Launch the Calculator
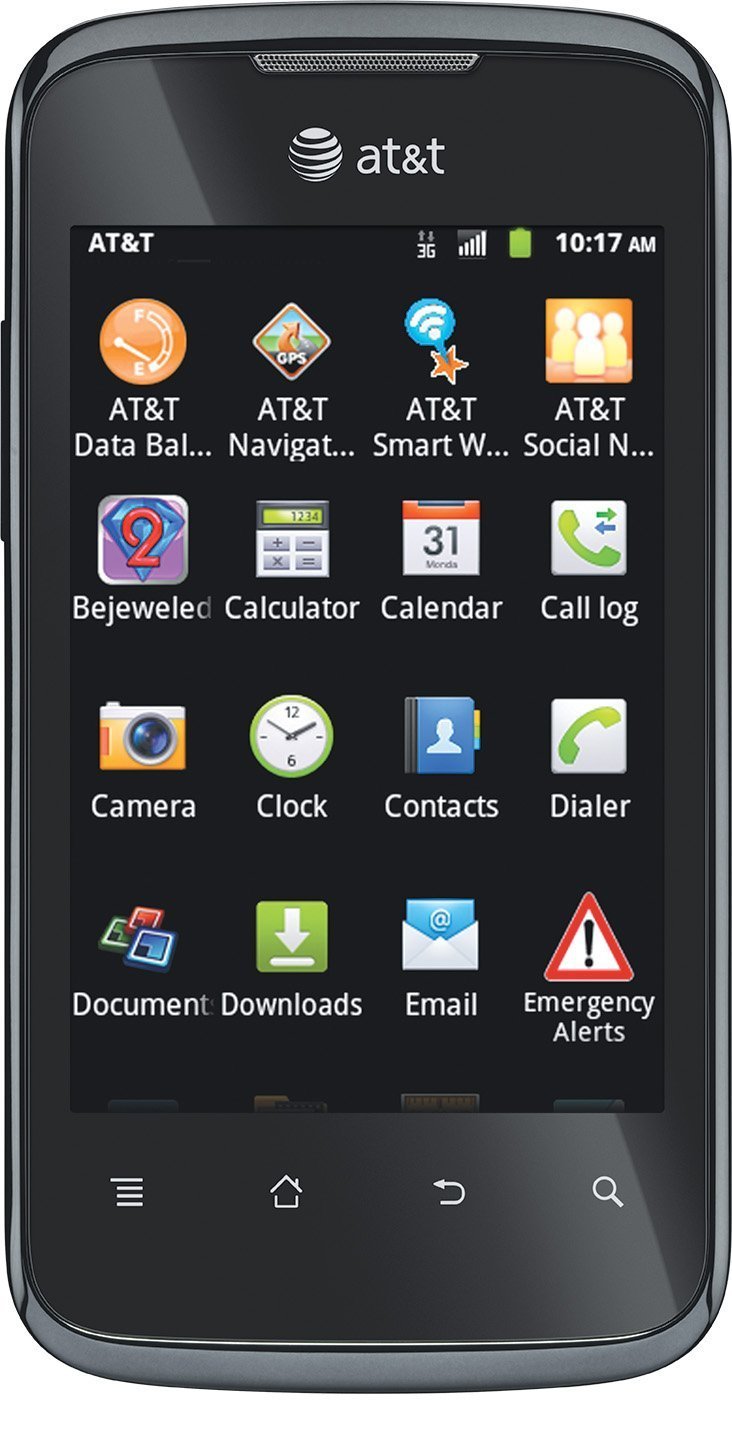The width and height of the screenshot is (732, 1438). [292, 540]
